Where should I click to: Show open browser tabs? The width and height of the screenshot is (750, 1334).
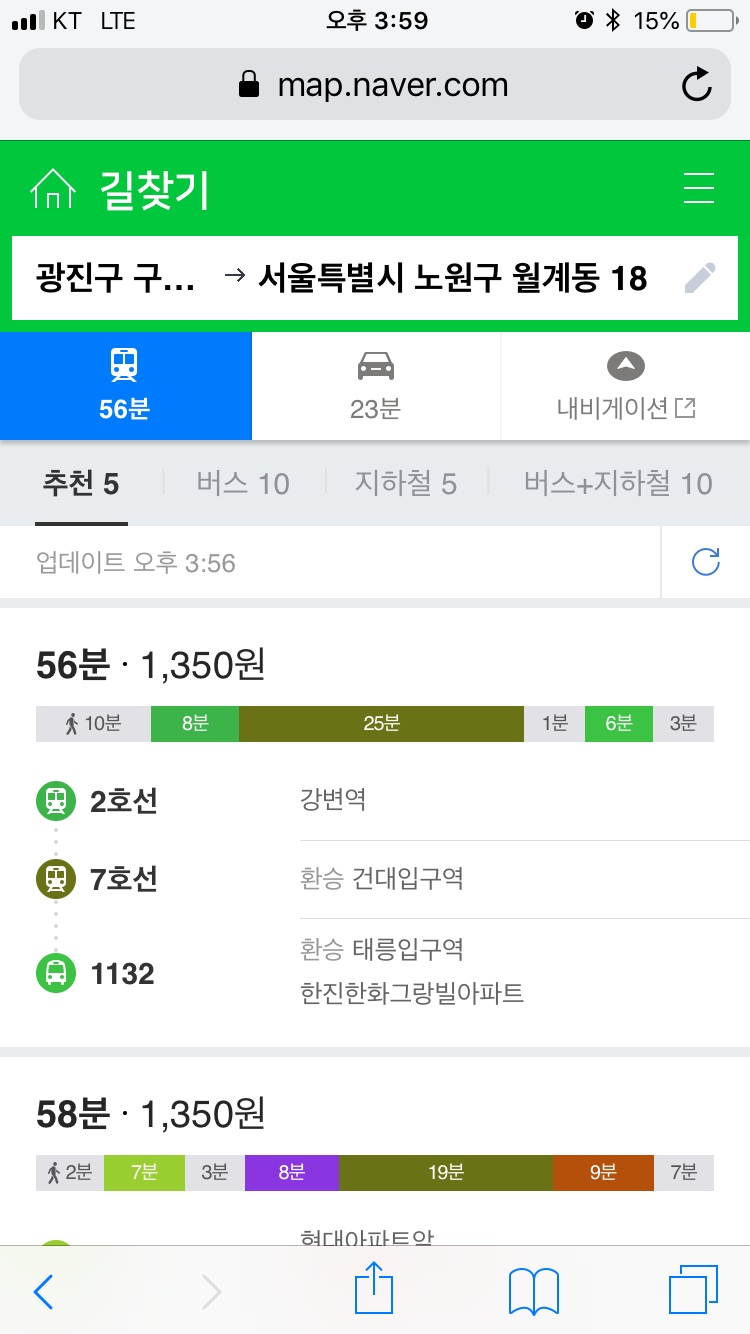tap(693, 1290)
